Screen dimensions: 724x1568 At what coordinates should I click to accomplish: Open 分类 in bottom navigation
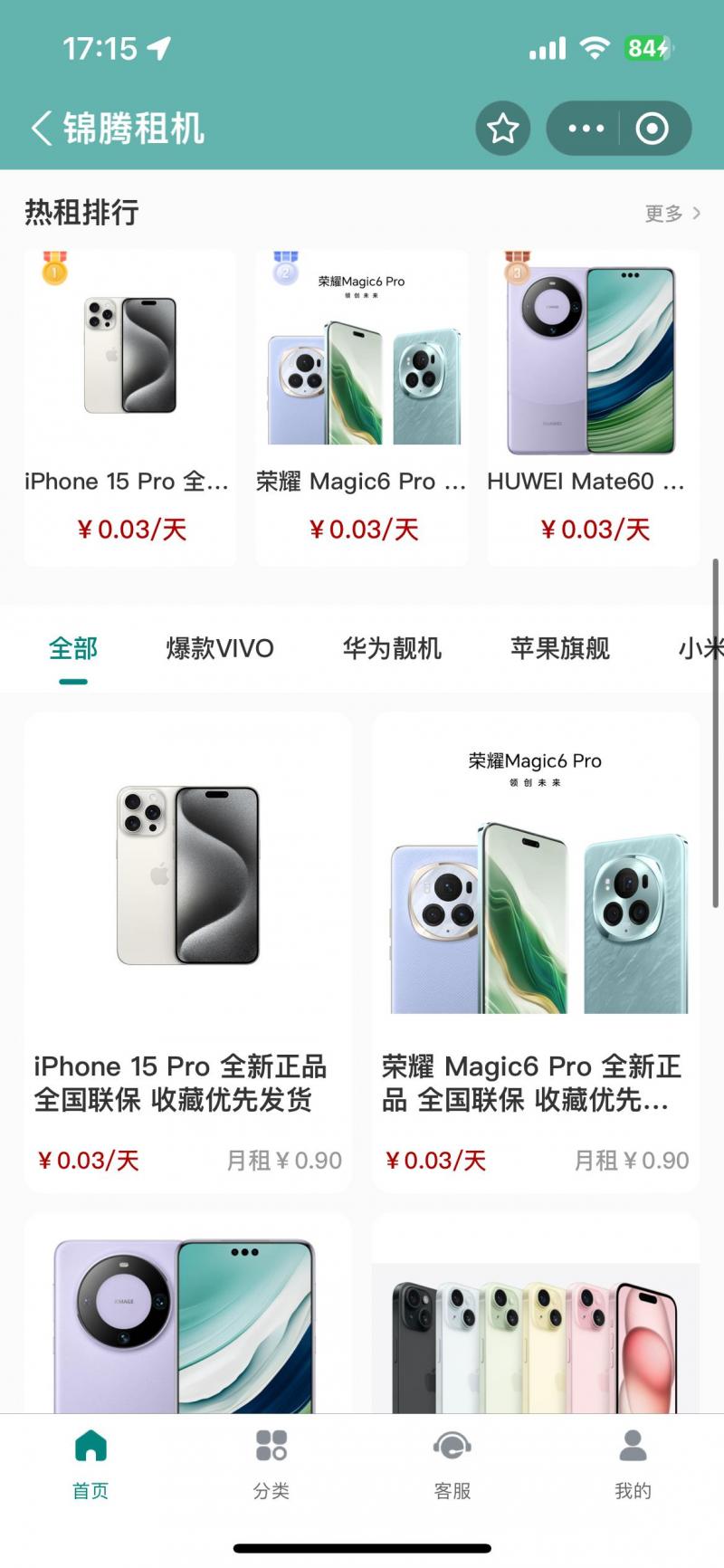pos(271,1463)
